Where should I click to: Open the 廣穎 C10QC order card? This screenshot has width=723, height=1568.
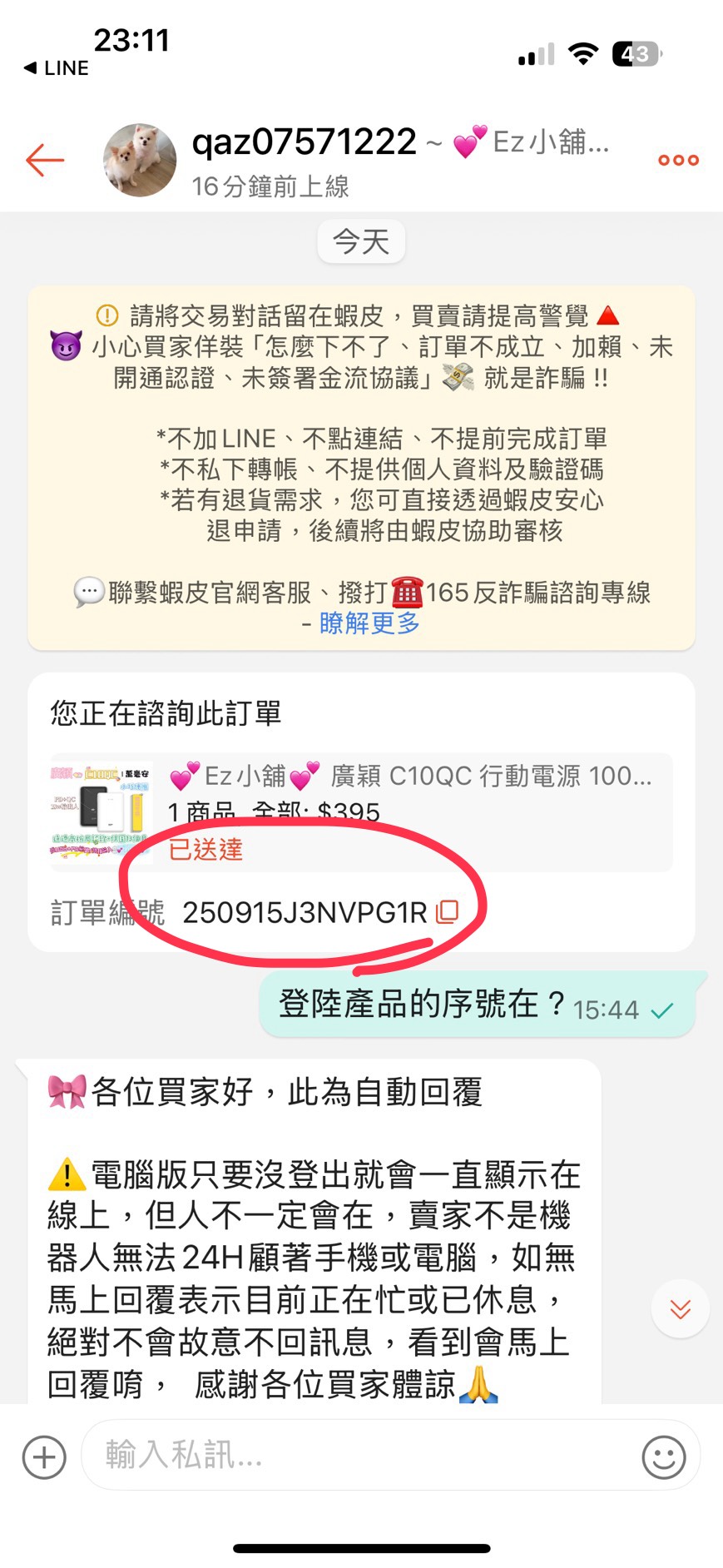click(x=361, y=811)
